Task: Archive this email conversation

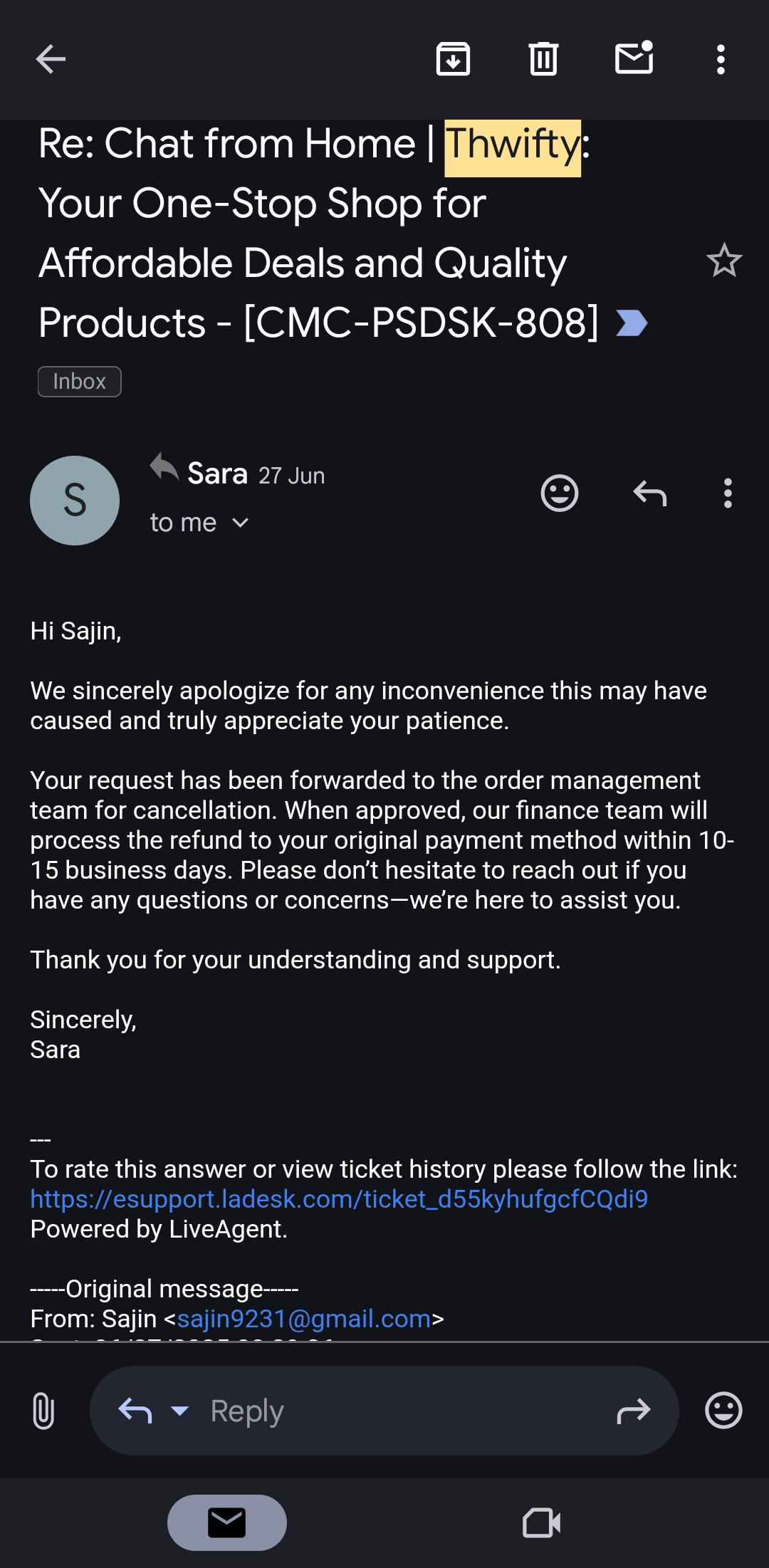Action: [453, 59]
